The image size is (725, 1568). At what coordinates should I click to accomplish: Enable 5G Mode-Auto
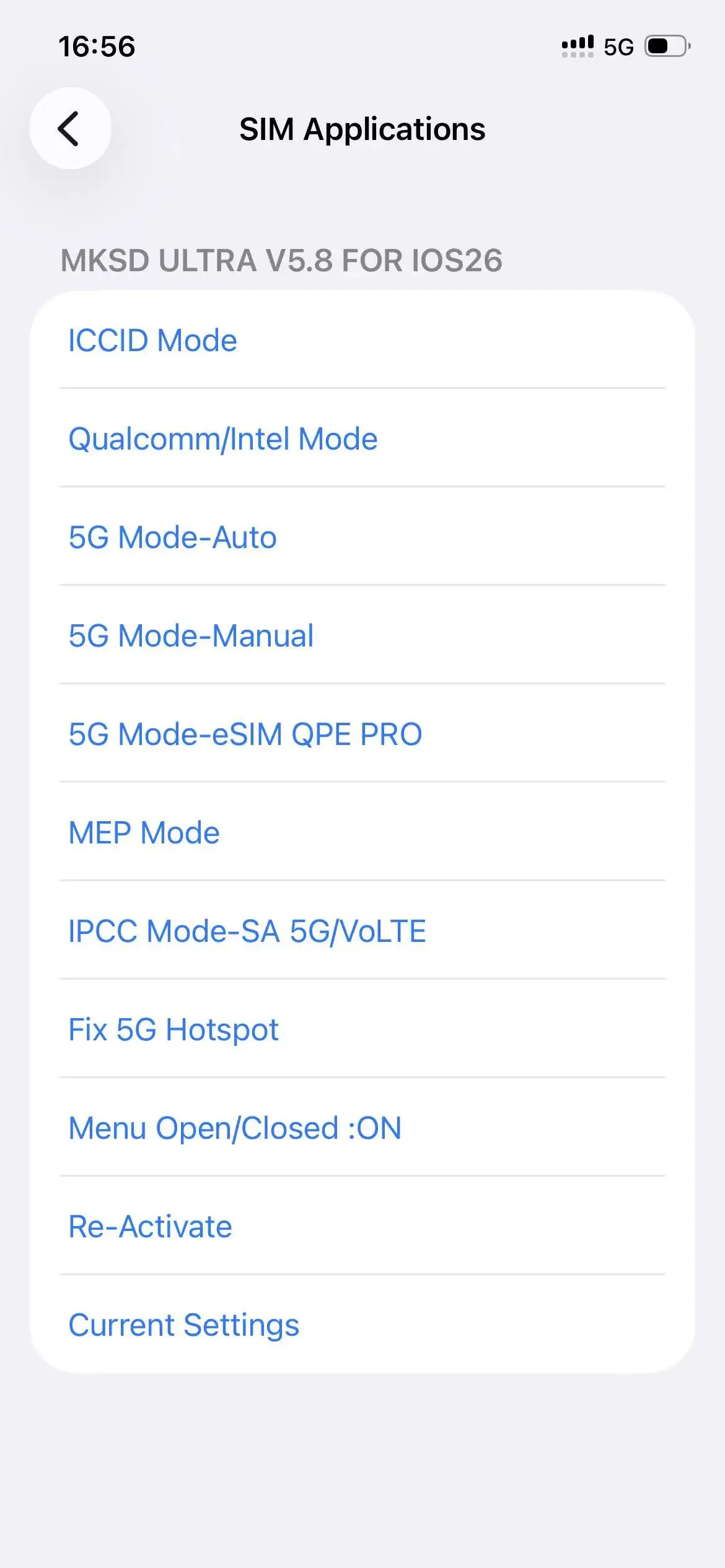click(x=172, y=536)
